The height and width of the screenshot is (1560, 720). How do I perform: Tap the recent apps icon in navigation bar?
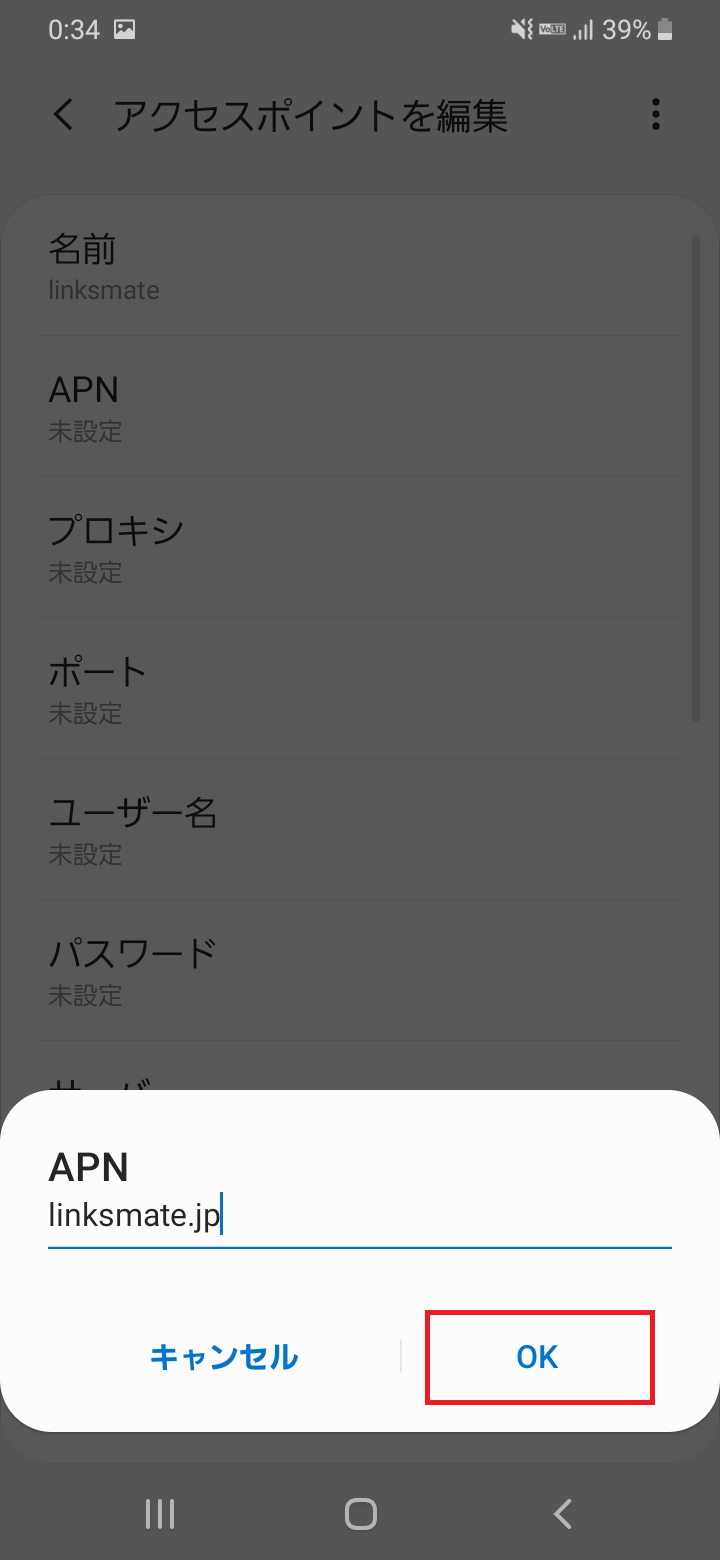coord(159,1513)
